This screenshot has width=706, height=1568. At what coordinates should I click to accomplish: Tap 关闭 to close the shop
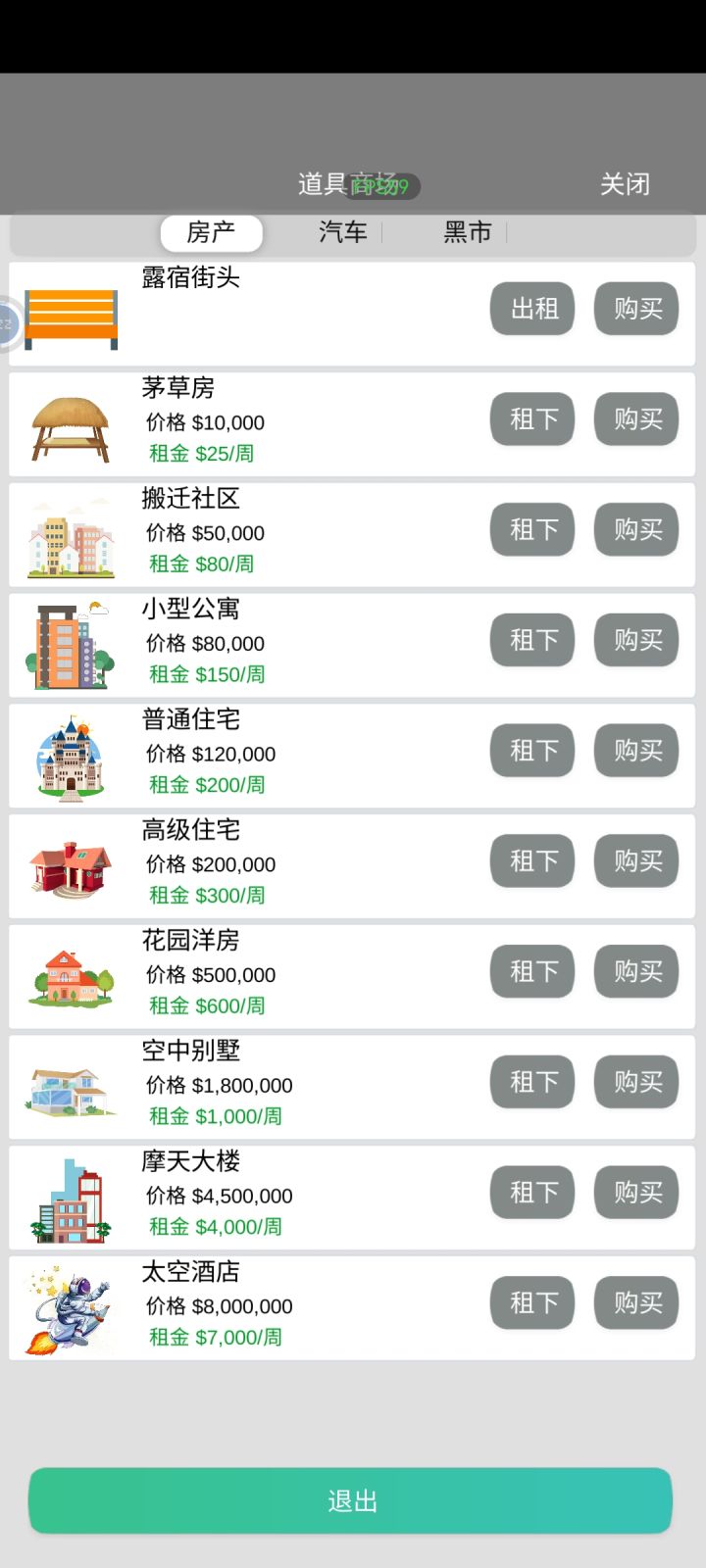(x=625, y=184)
